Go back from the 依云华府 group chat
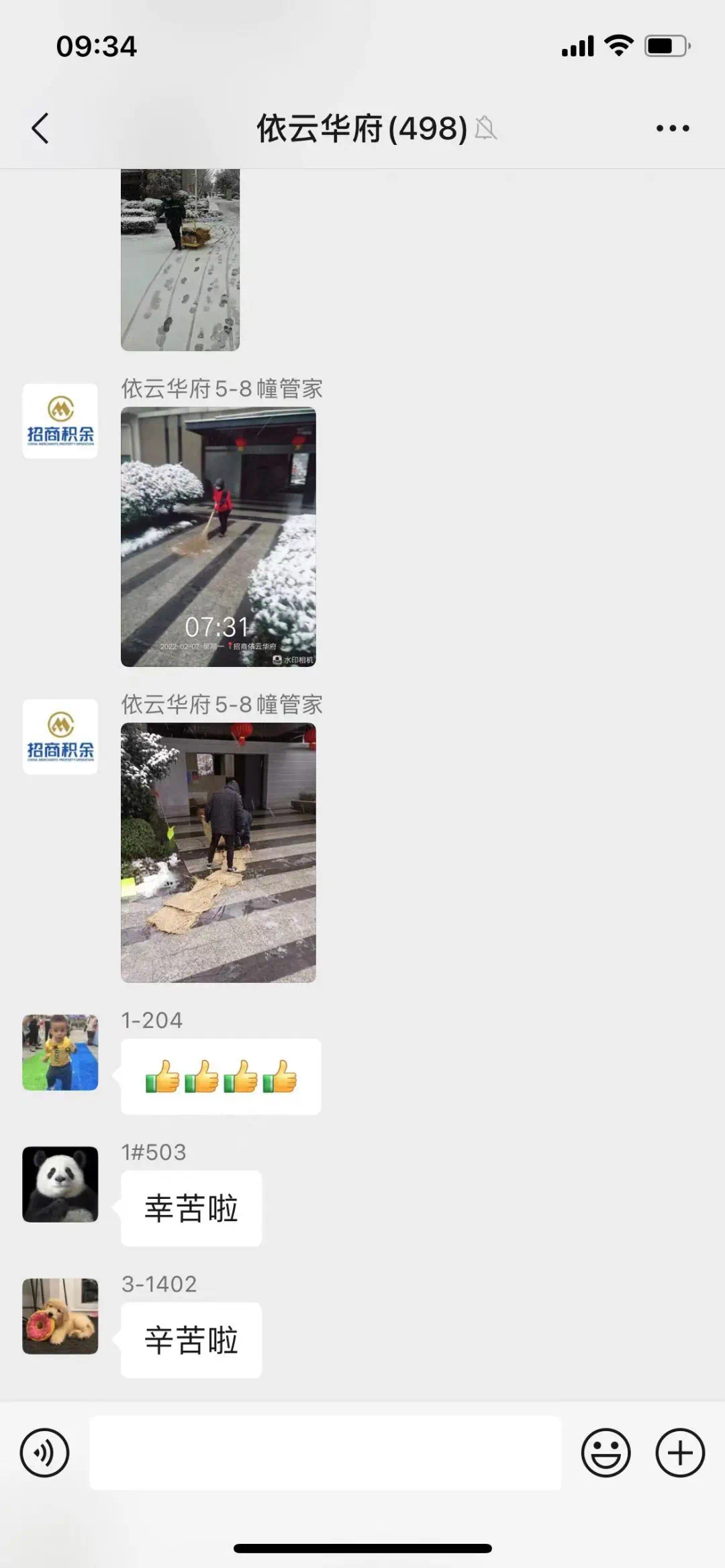The width and height of the screenshot is (725, 1568). [x=40, y=128]
